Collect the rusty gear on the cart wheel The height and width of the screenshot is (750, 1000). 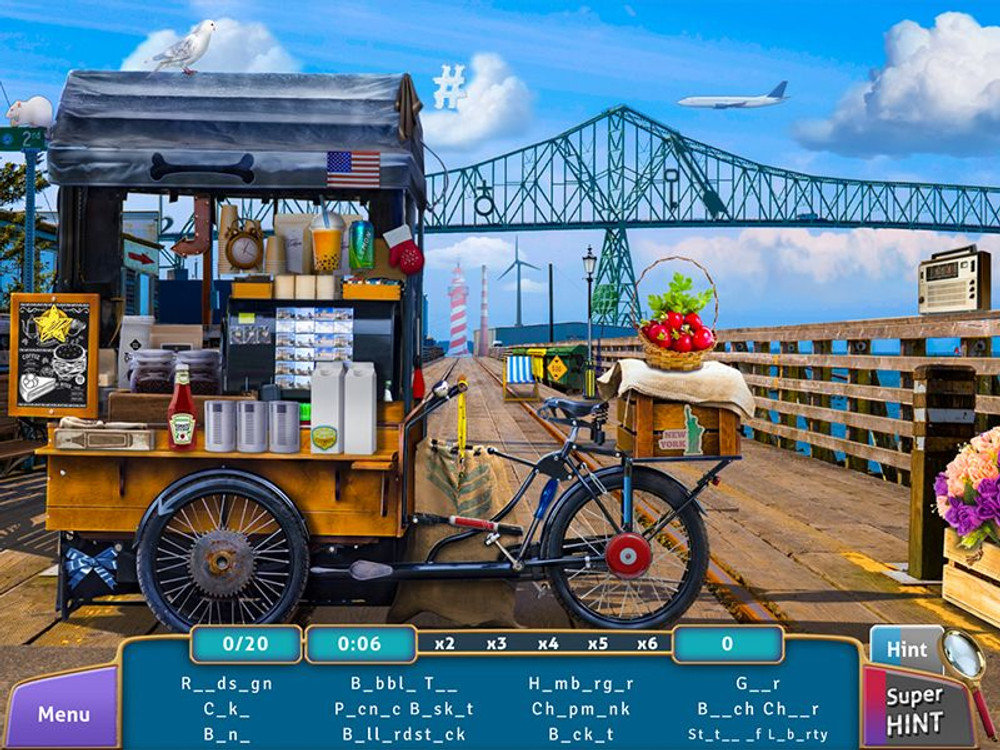point(220,563)
